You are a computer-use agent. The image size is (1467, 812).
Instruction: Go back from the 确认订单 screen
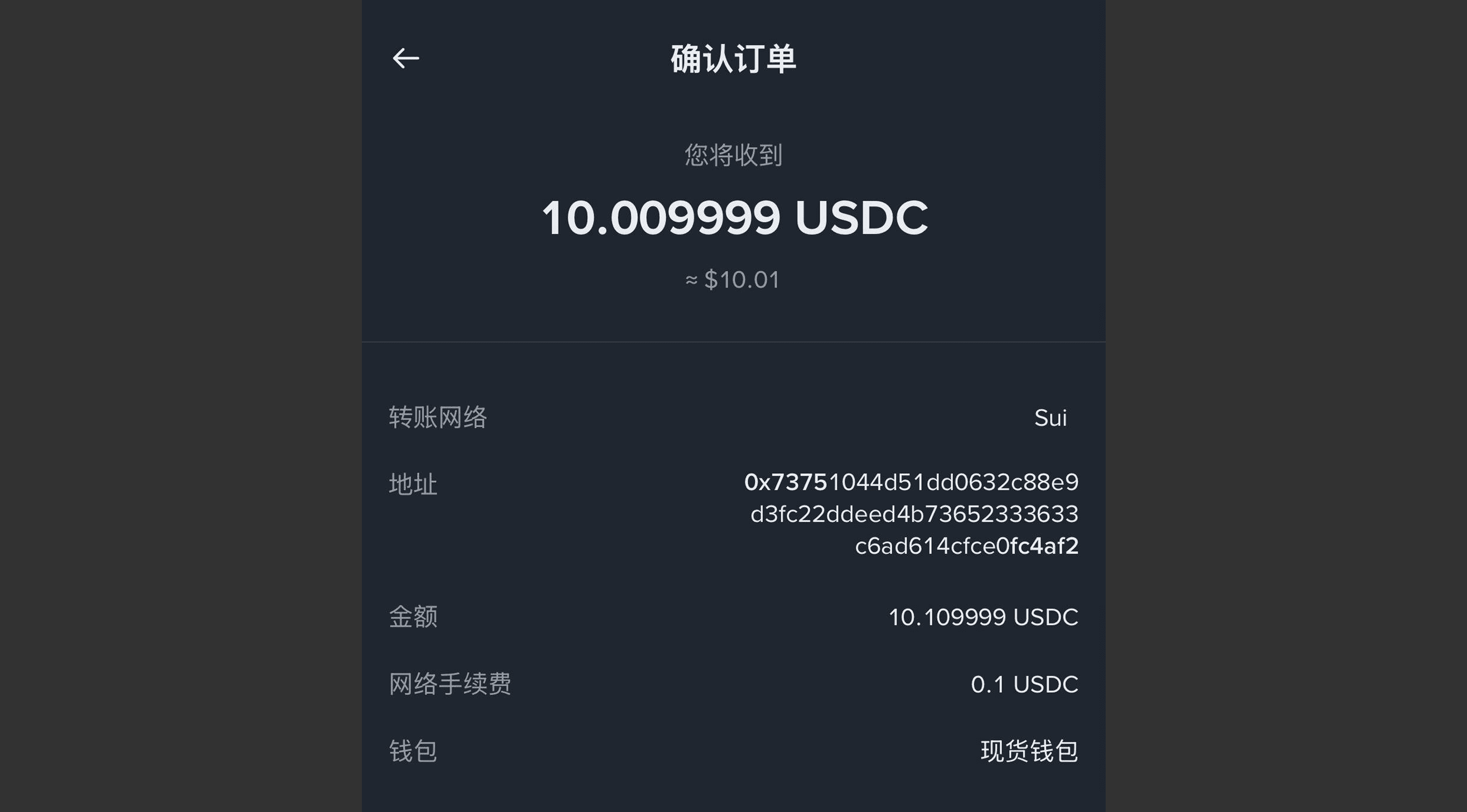(405, 58)
